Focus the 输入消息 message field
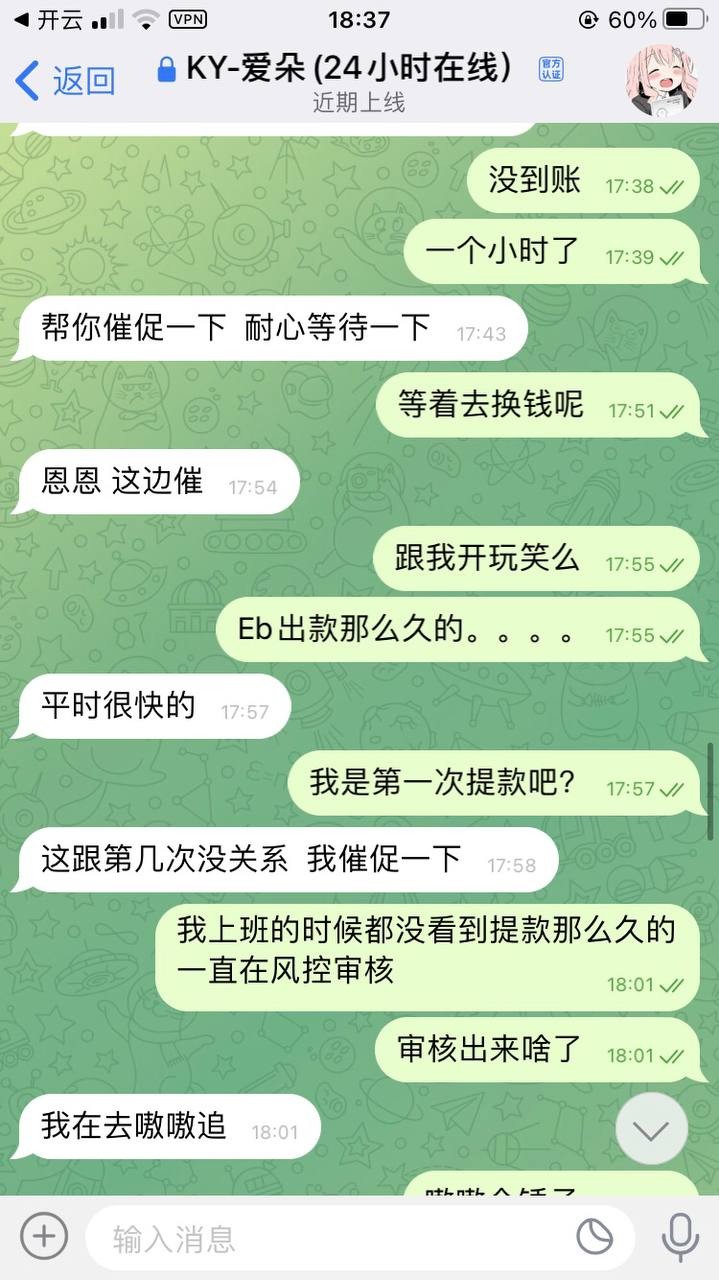Viewport: 719px width, 1280px height. 330,1239
